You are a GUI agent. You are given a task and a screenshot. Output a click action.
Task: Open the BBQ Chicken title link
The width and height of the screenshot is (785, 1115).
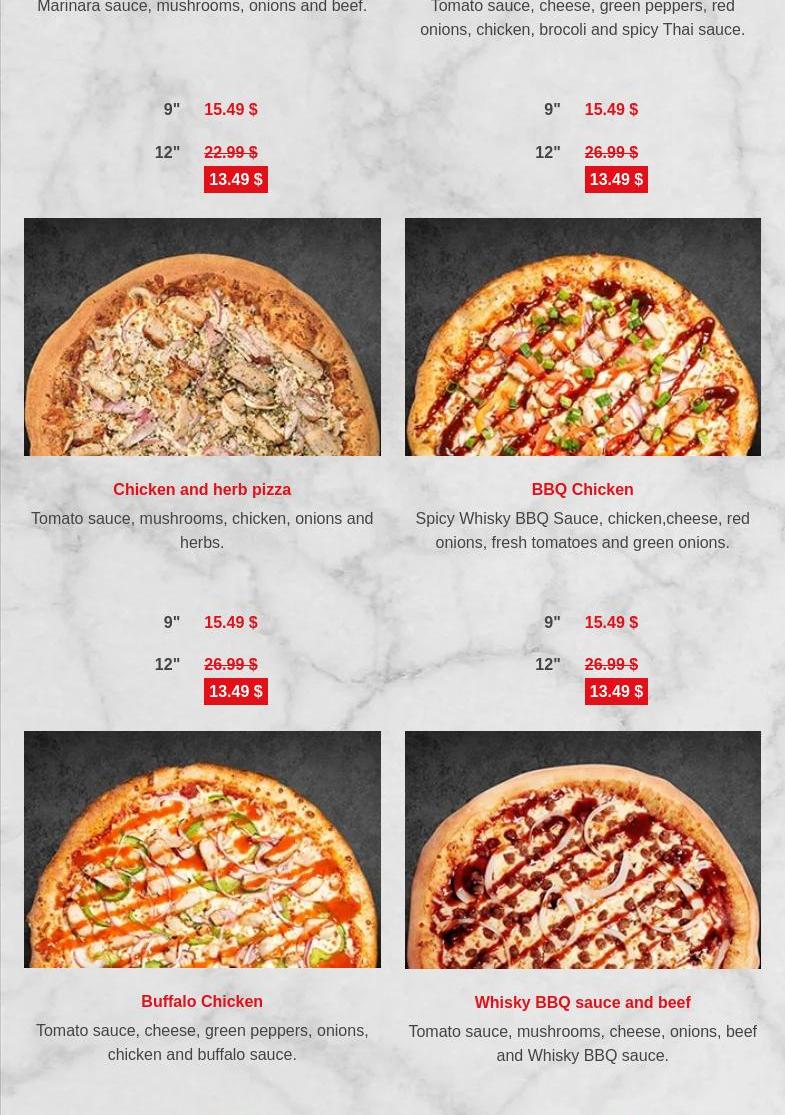pyautogui.click(x=582, y=489)
